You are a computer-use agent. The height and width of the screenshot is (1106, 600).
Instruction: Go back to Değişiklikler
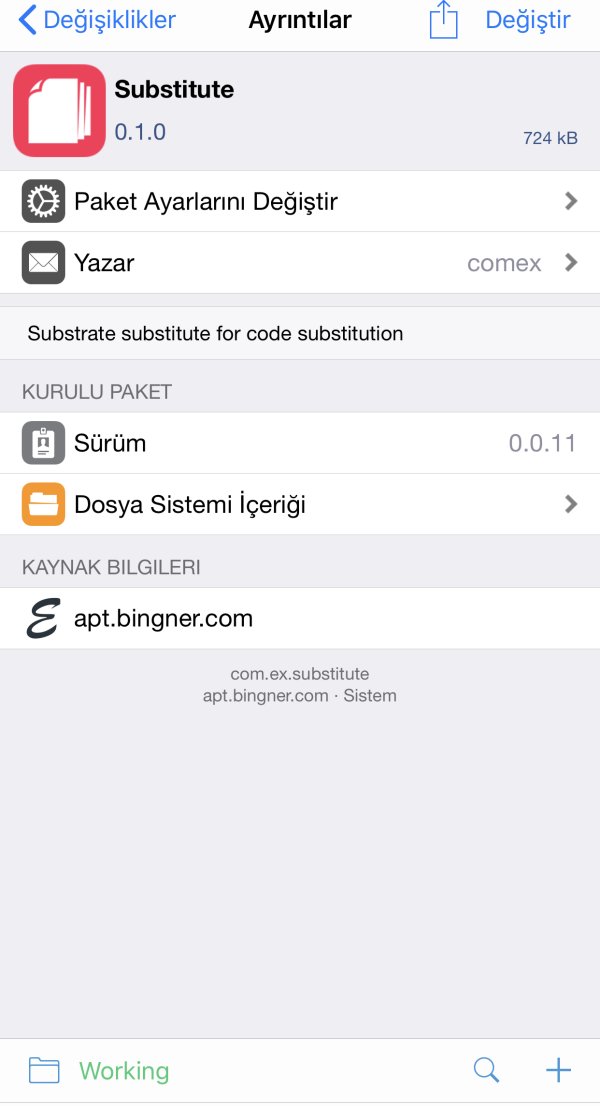click(97, 20)
